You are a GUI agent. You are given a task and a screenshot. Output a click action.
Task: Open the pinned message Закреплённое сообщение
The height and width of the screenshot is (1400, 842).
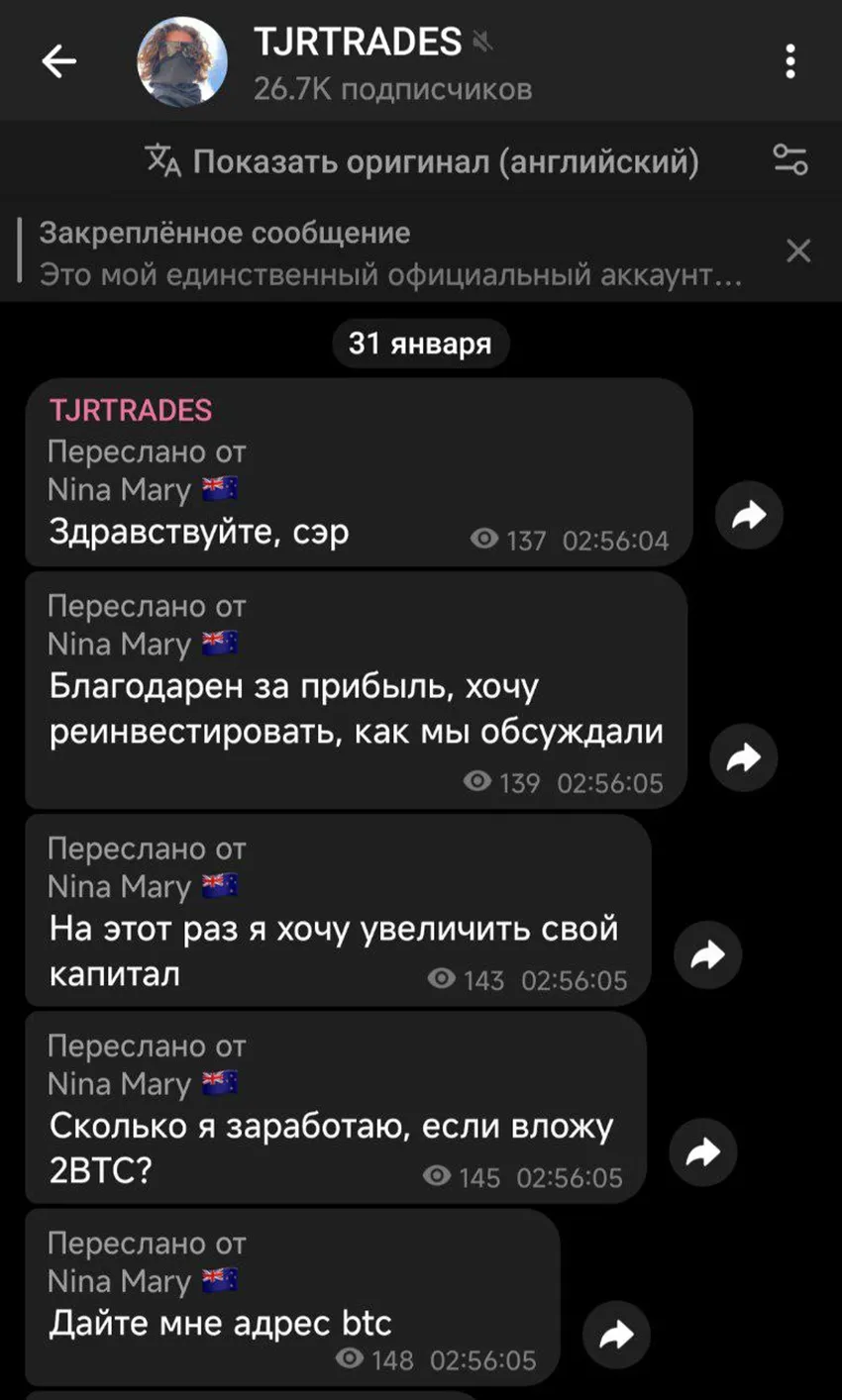[x=391, y=252]
